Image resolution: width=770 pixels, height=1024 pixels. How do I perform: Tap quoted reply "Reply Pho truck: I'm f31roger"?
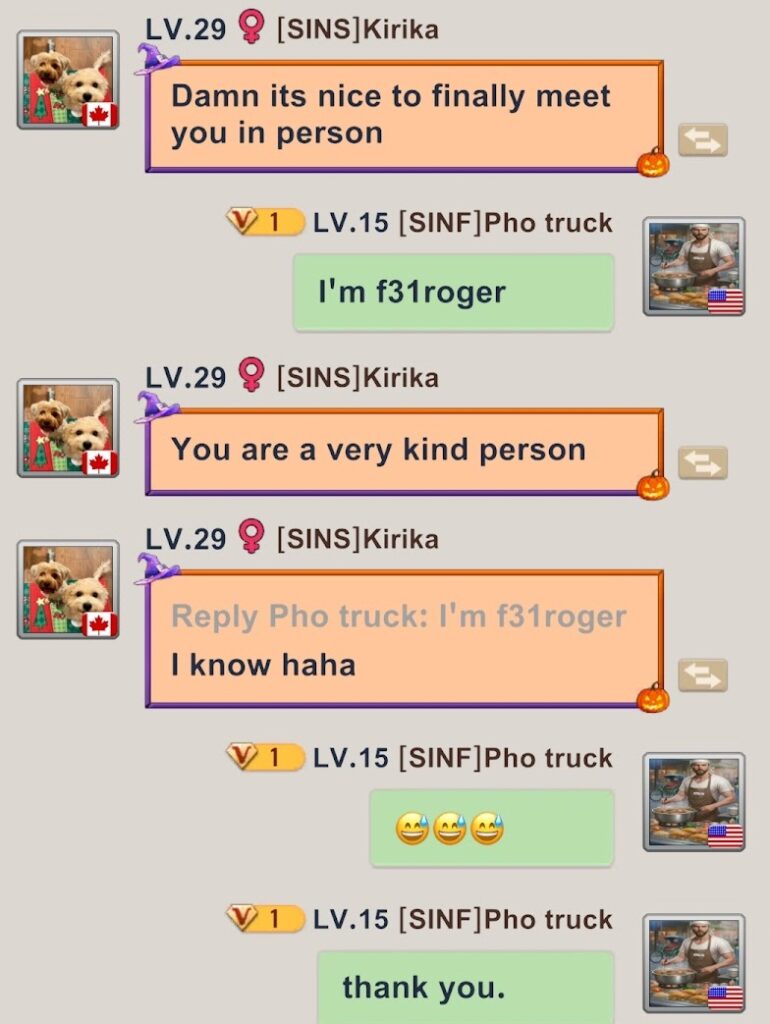coord(398,617)
